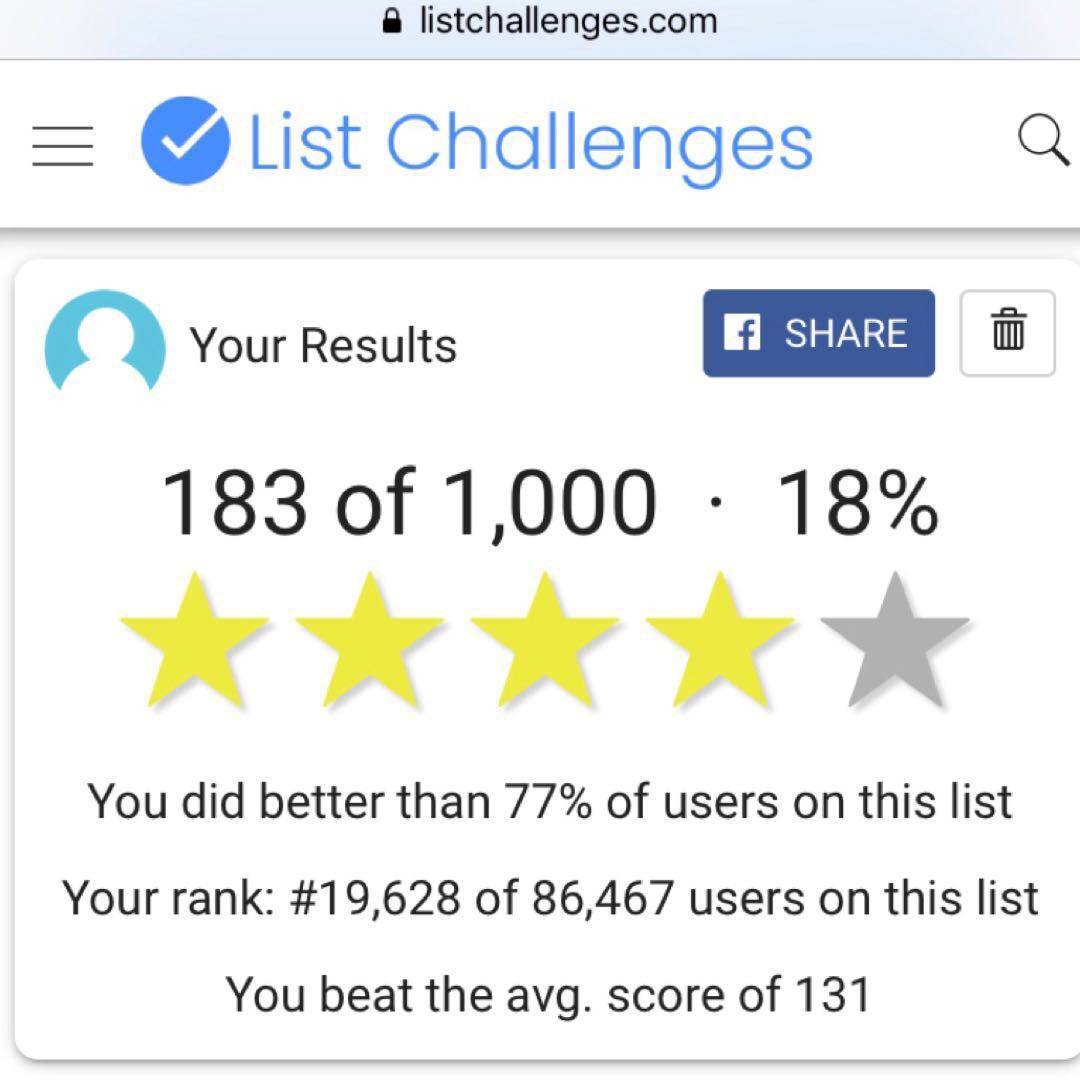Tap the search magnifier icon
This screenshot has width=1080, height=1080.
click(x=1043, y=141)
